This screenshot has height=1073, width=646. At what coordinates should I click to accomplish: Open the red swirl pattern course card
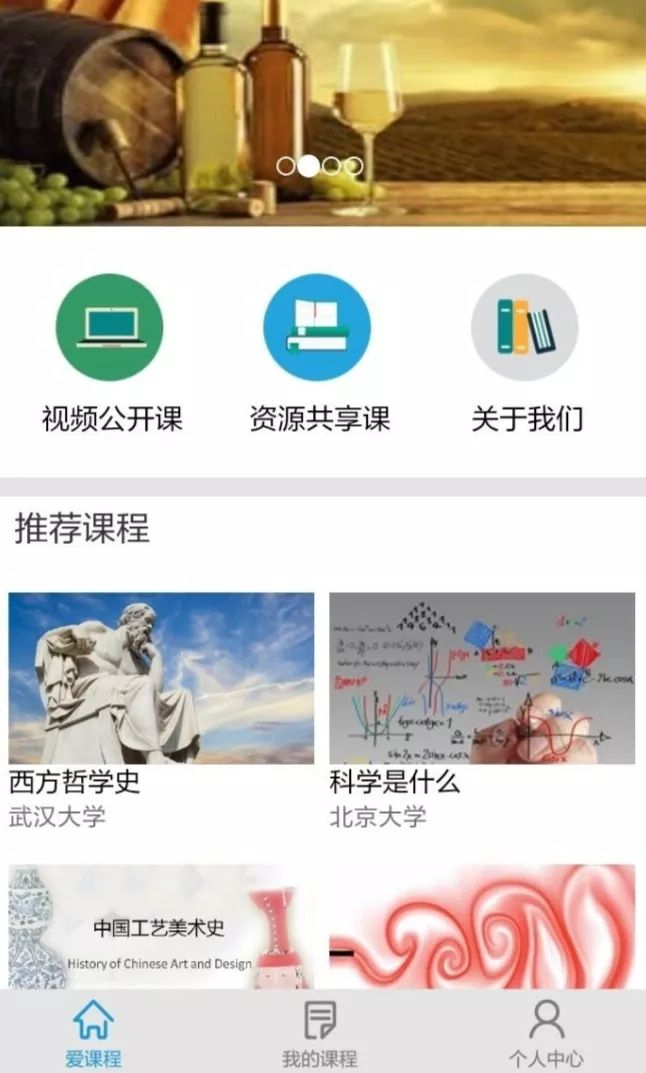click(x=482, y=927)
